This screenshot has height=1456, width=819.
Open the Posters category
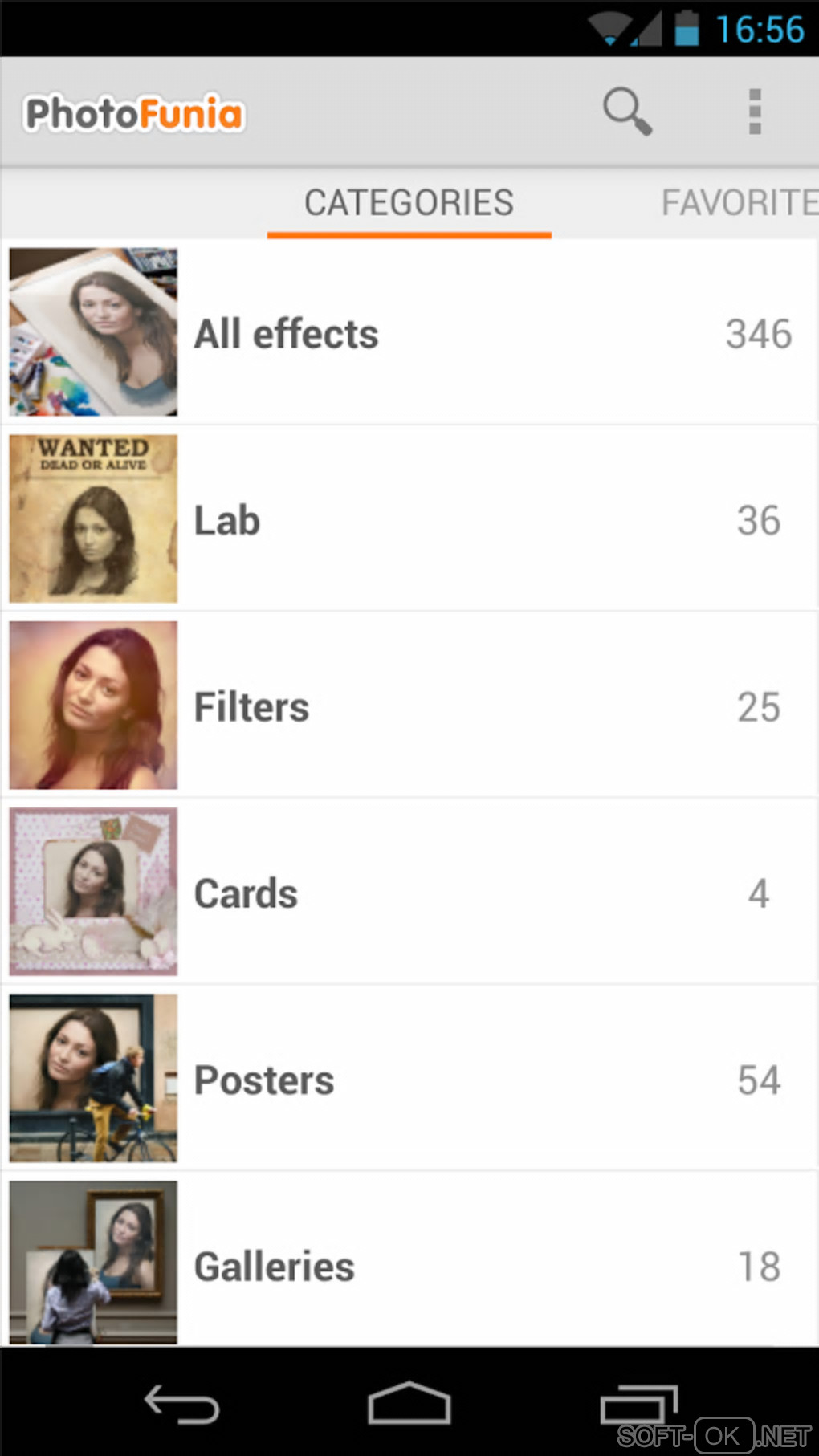pos(409,1080)
